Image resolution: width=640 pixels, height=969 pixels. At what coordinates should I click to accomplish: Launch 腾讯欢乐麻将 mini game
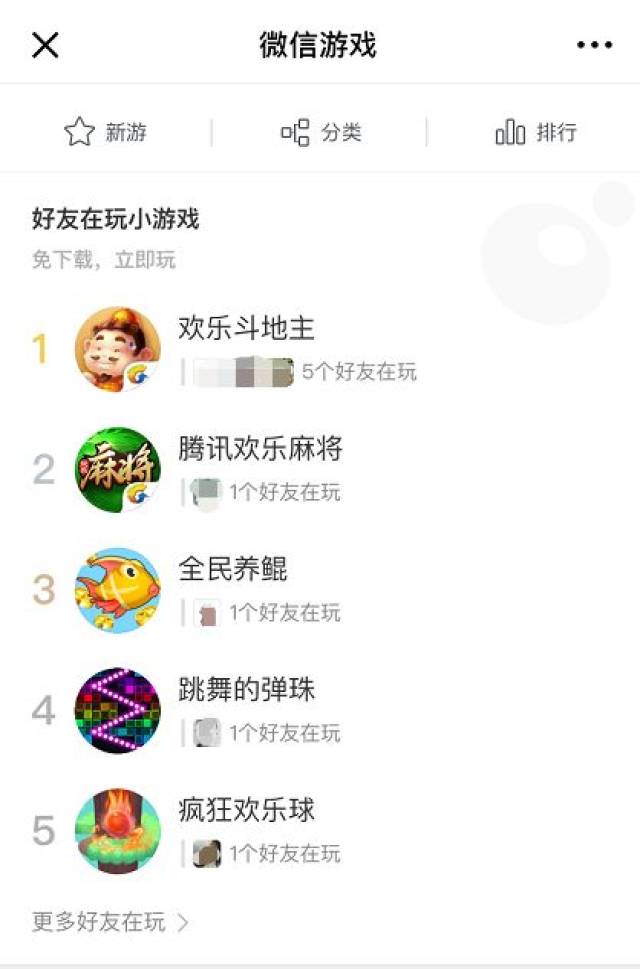[260, 449]
